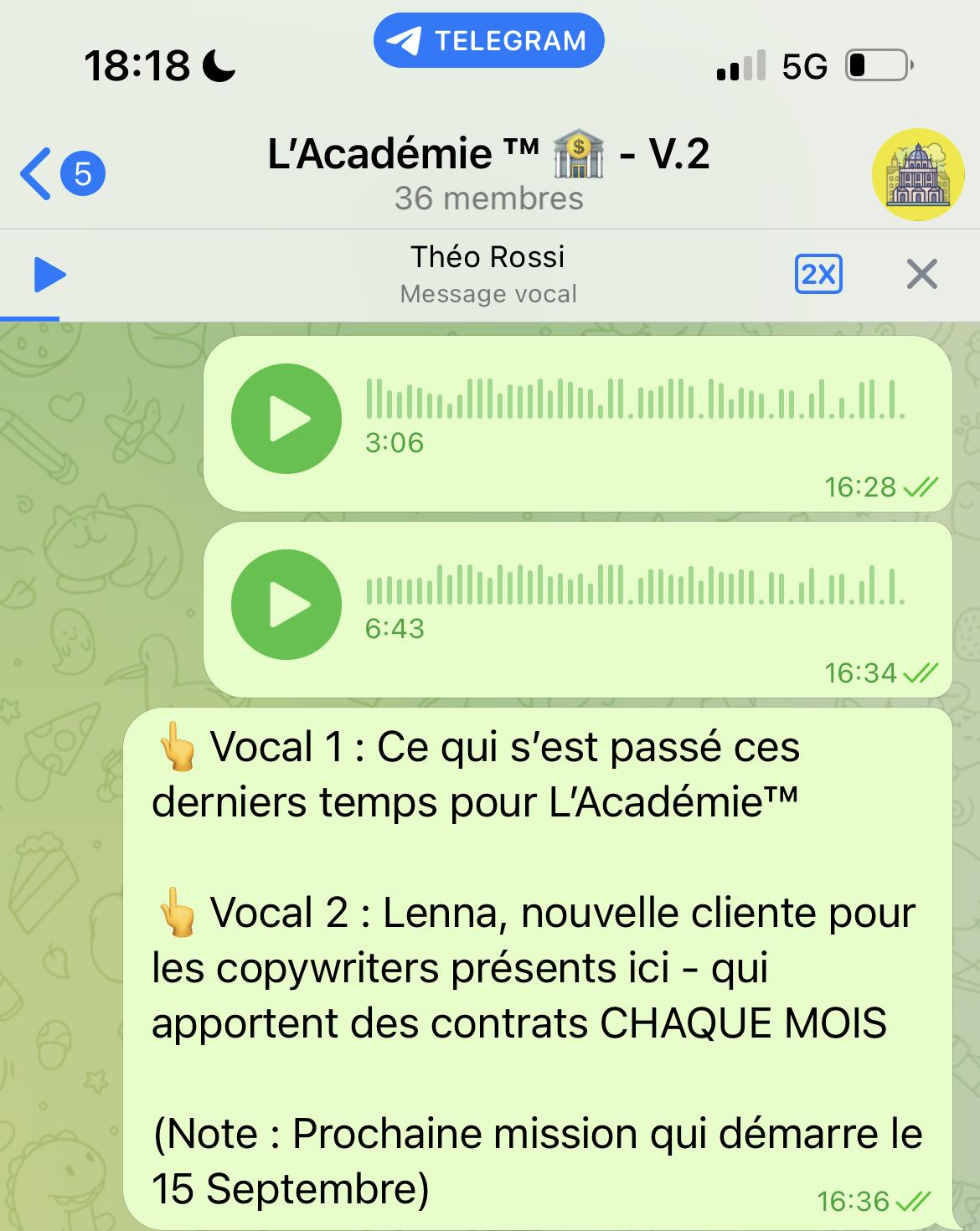Return to Telegram via the status pill

(x=488, y=40)
